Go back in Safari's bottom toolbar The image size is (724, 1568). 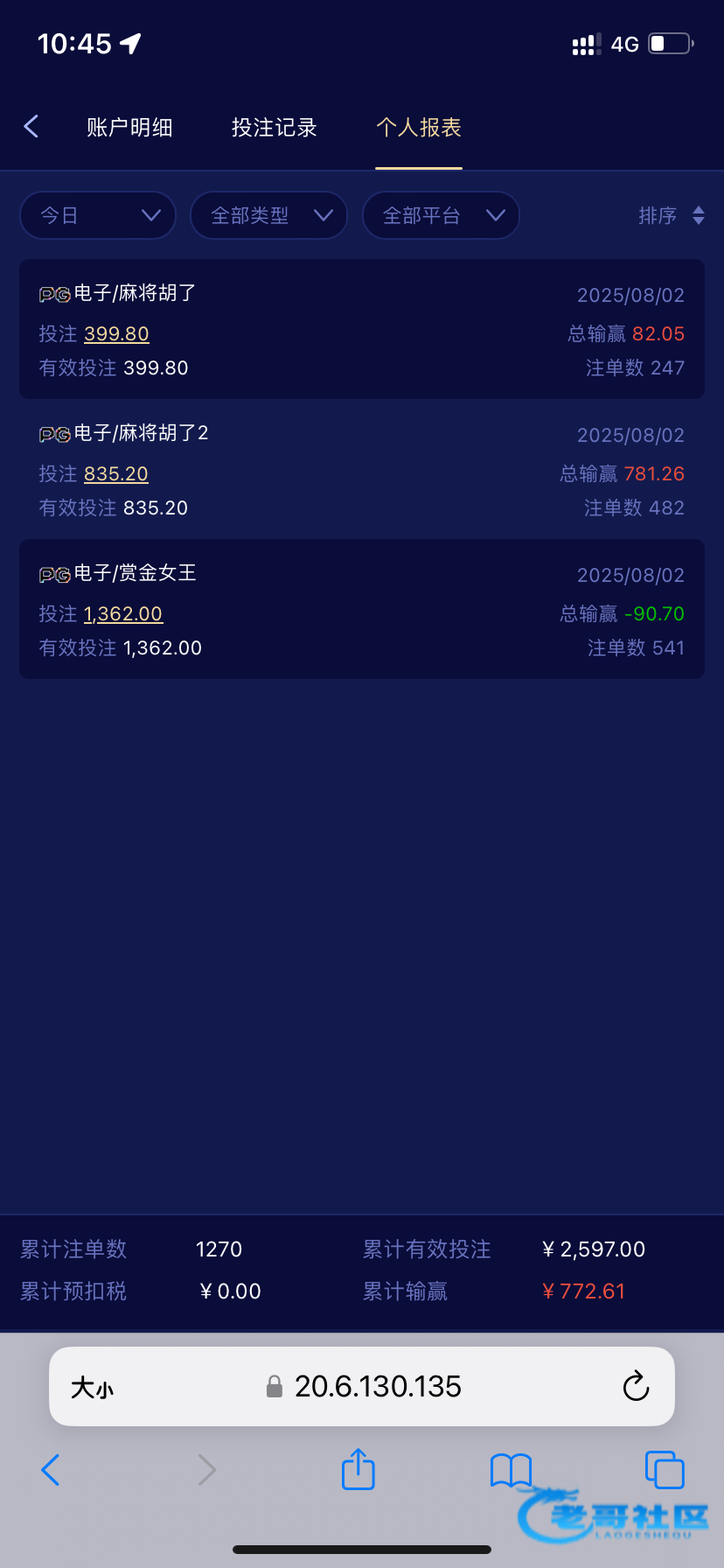click(51, 1470)
